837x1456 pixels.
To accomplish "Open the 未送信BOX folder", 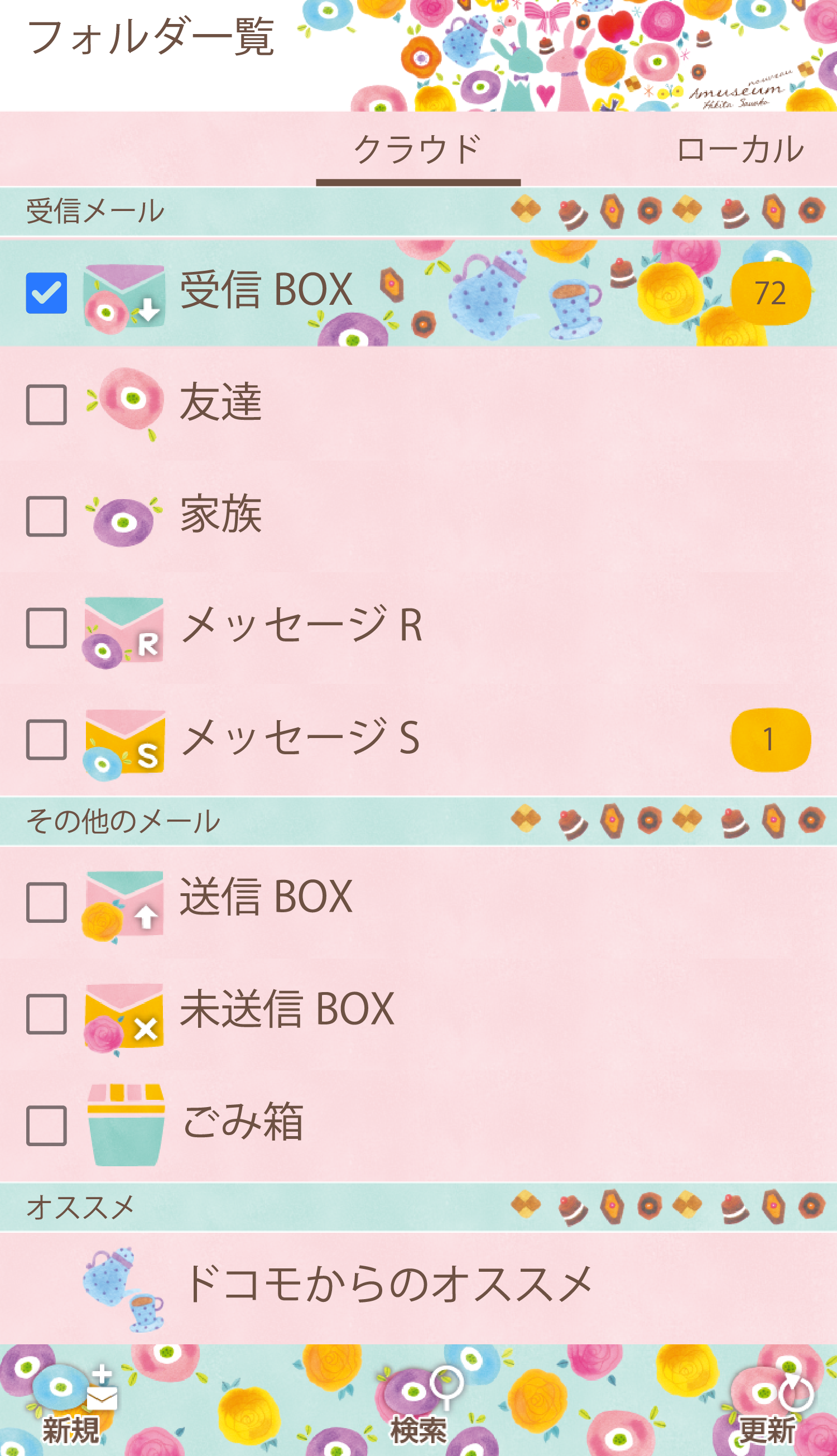I will click(287, 1010).
